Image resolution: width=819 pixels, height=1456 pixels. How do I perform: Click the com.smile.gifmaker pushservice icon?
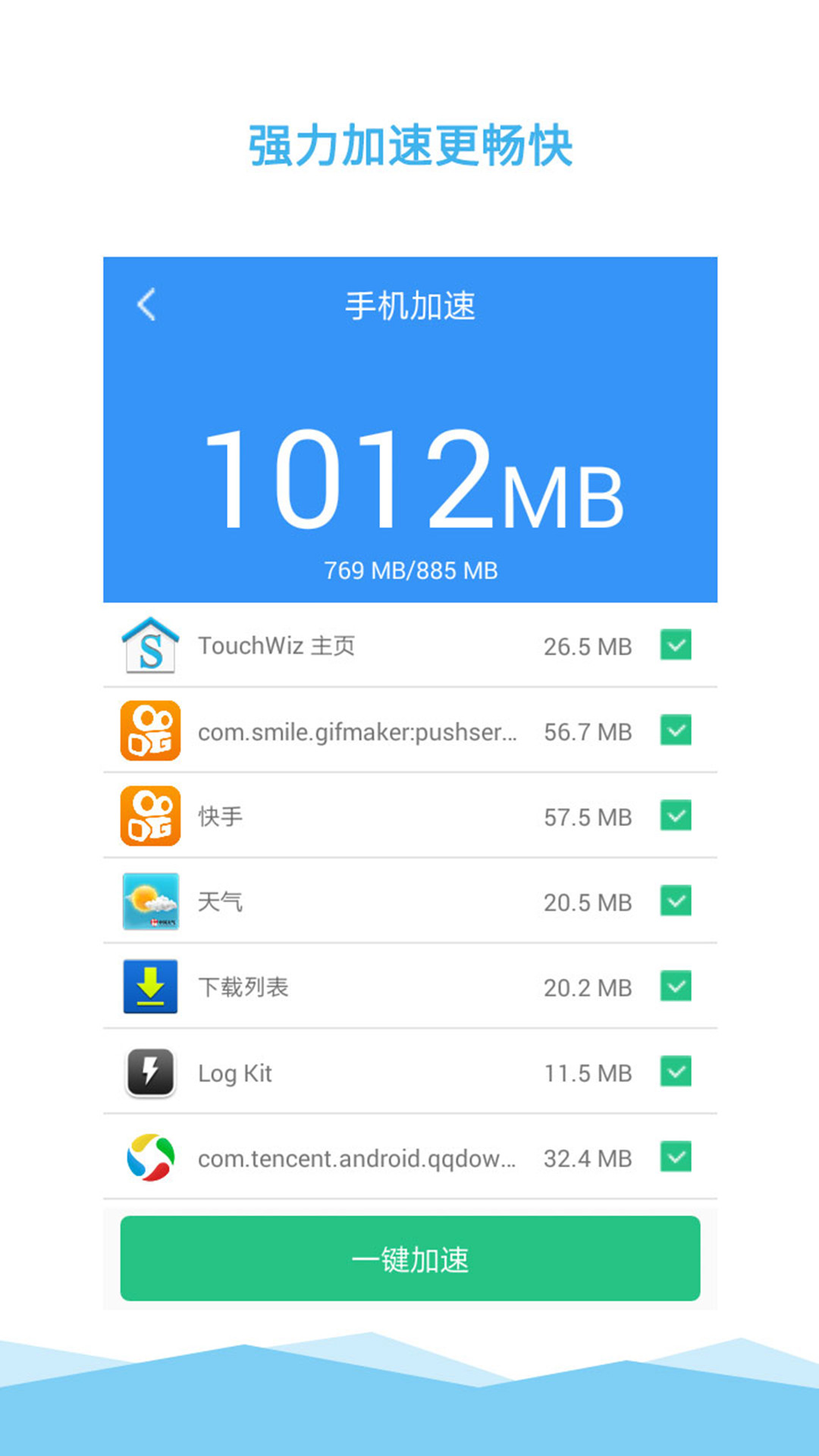pos(149,732)
